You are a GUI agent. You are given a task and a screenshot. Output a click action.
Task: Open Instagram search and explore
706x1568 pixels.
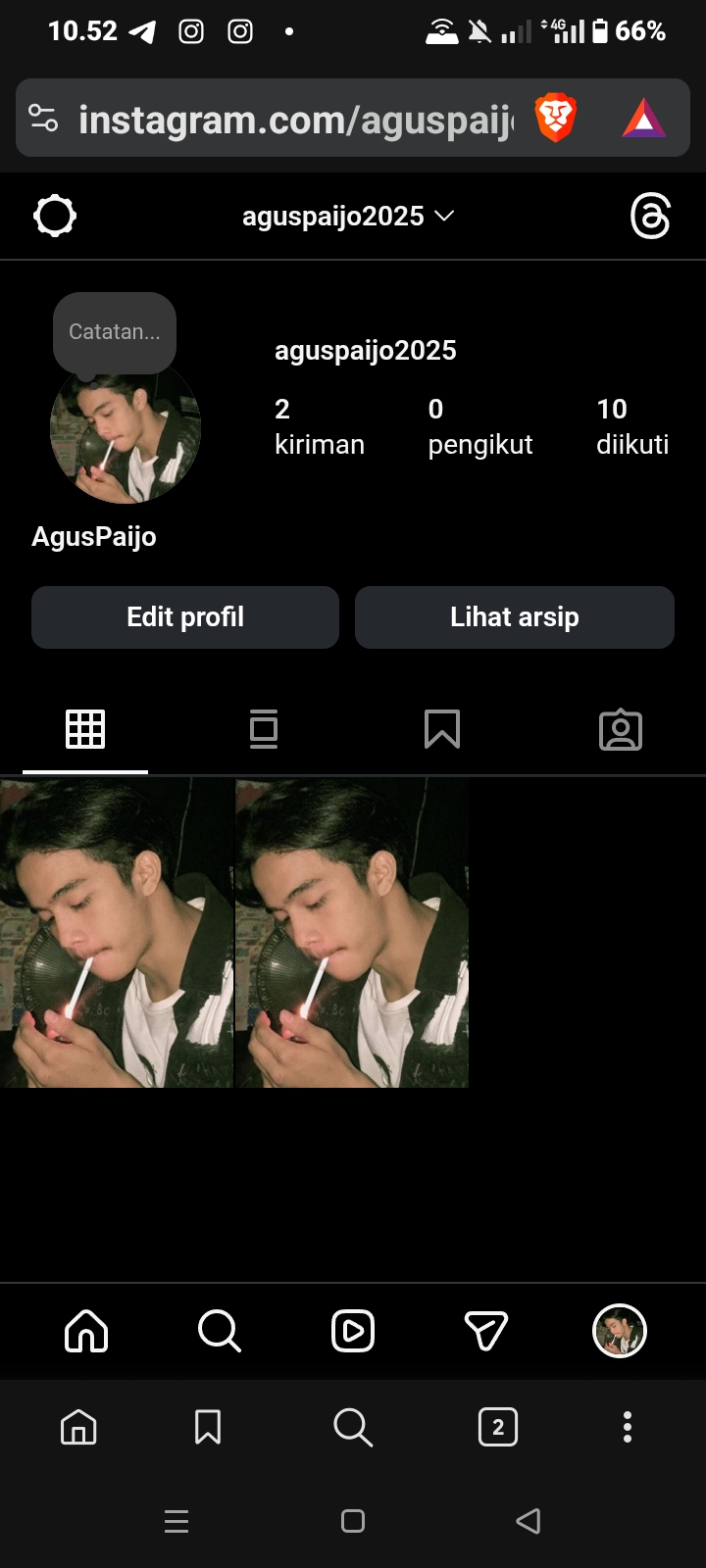pos(219,1331)
